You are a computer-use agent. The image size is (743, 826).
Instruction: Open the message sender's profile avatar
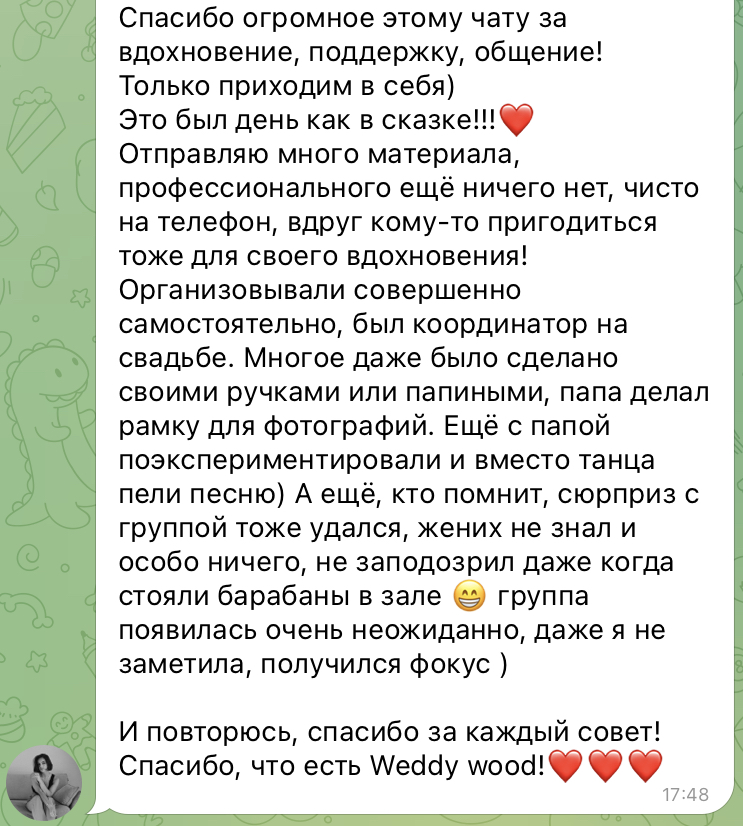pyautogui.click(x=45, y=781)
